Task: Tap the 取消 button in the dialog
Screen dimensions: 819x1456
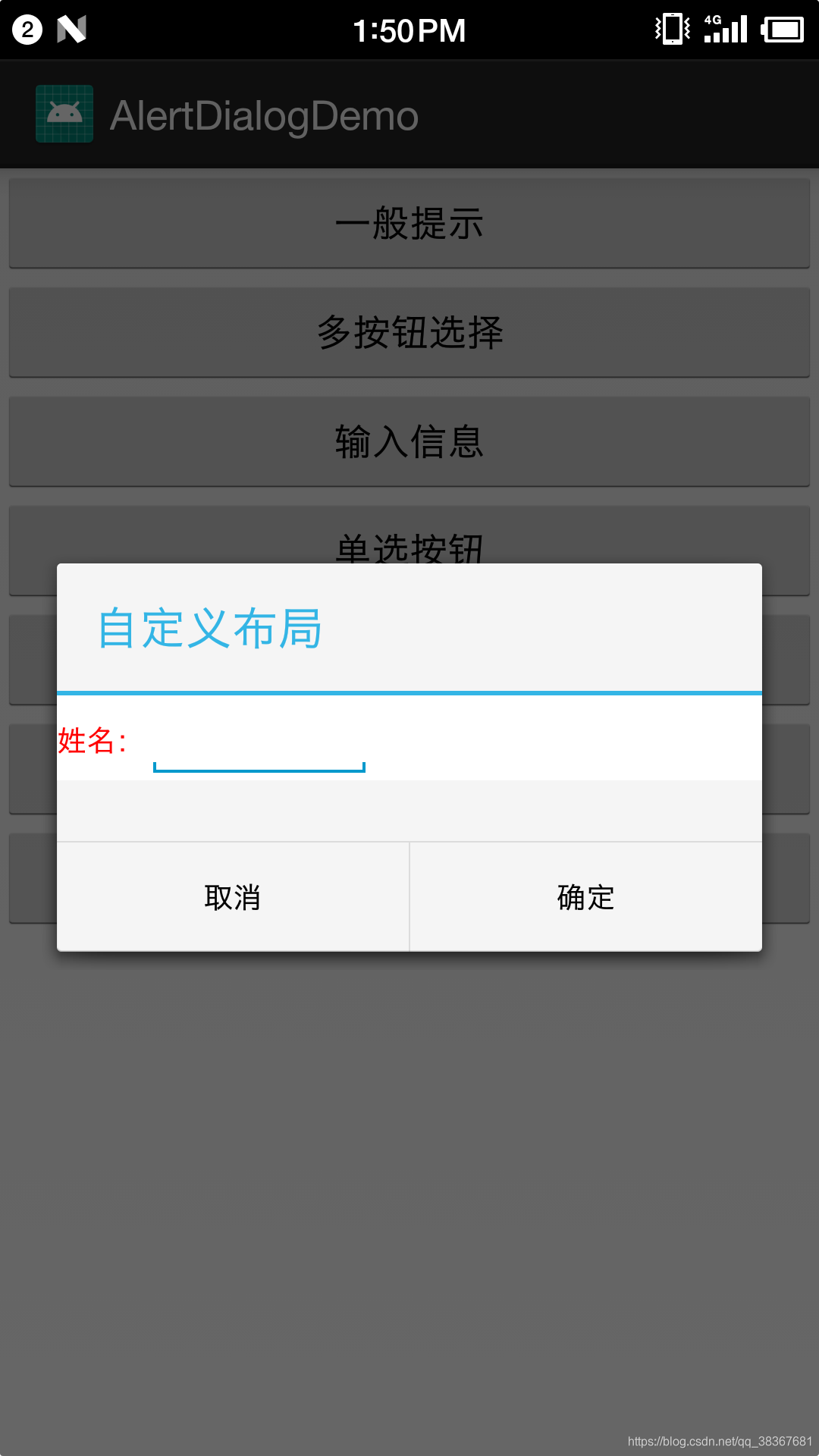Action: [233, 897]
